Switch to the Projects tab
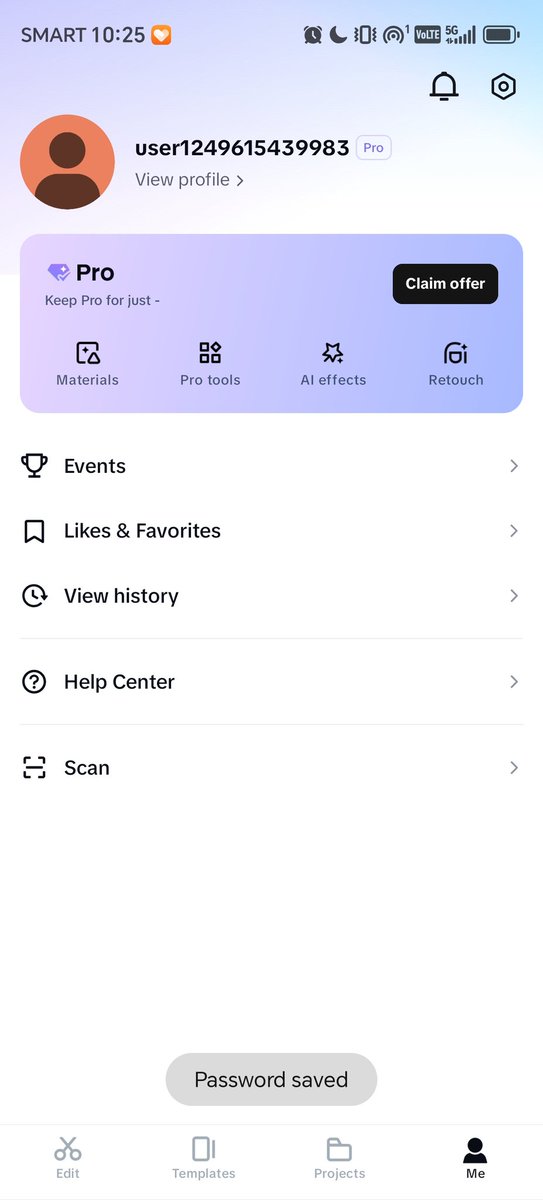The image size is (543, 1200). tap(339, 1158)
